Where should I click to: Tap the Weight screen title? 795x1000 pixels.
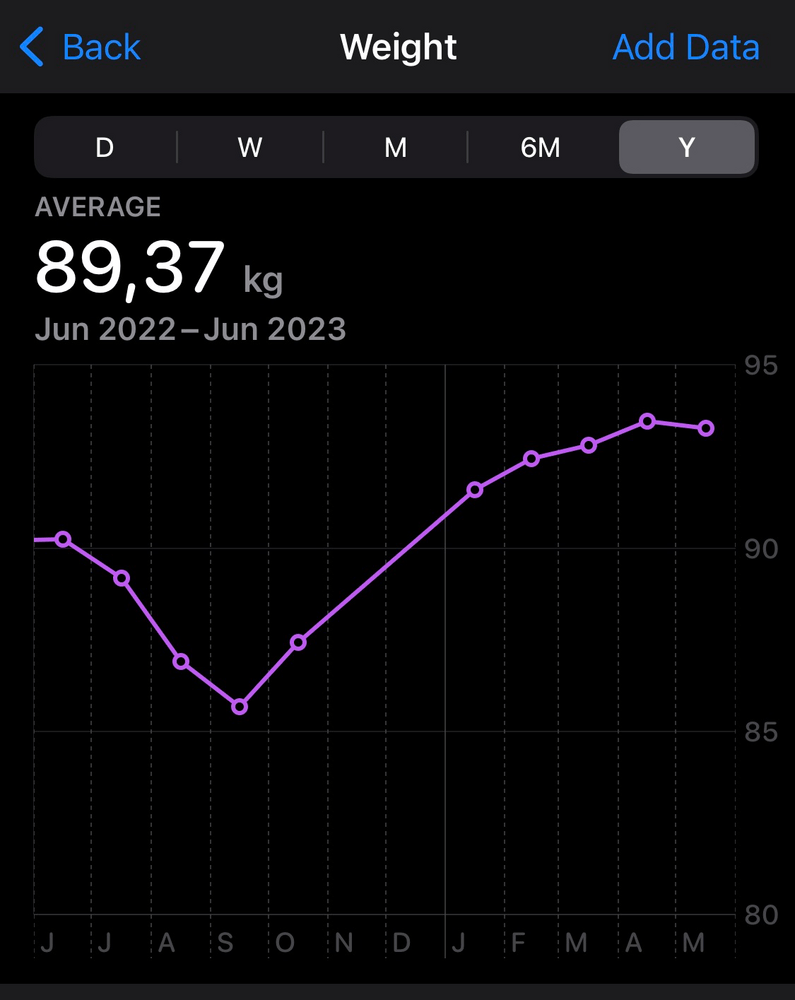coord(397,46)
